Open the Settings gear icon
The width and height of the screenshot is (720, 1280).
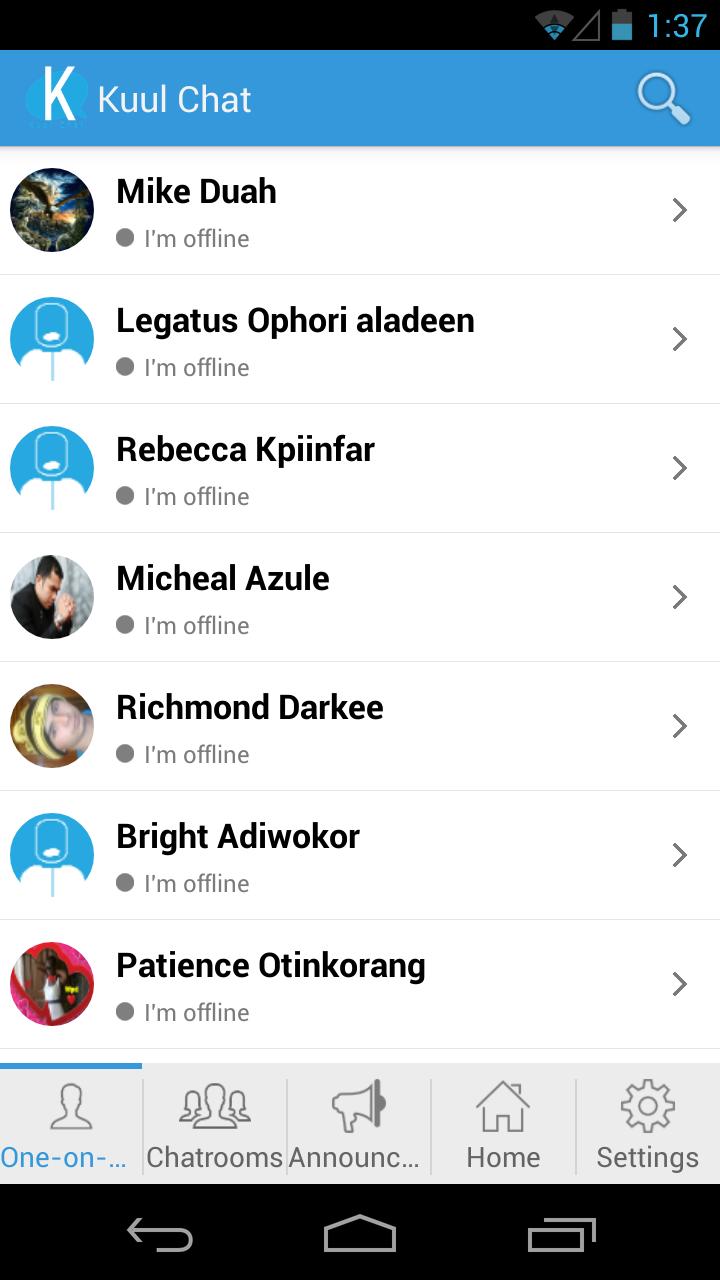click(x=647, y=1105)
